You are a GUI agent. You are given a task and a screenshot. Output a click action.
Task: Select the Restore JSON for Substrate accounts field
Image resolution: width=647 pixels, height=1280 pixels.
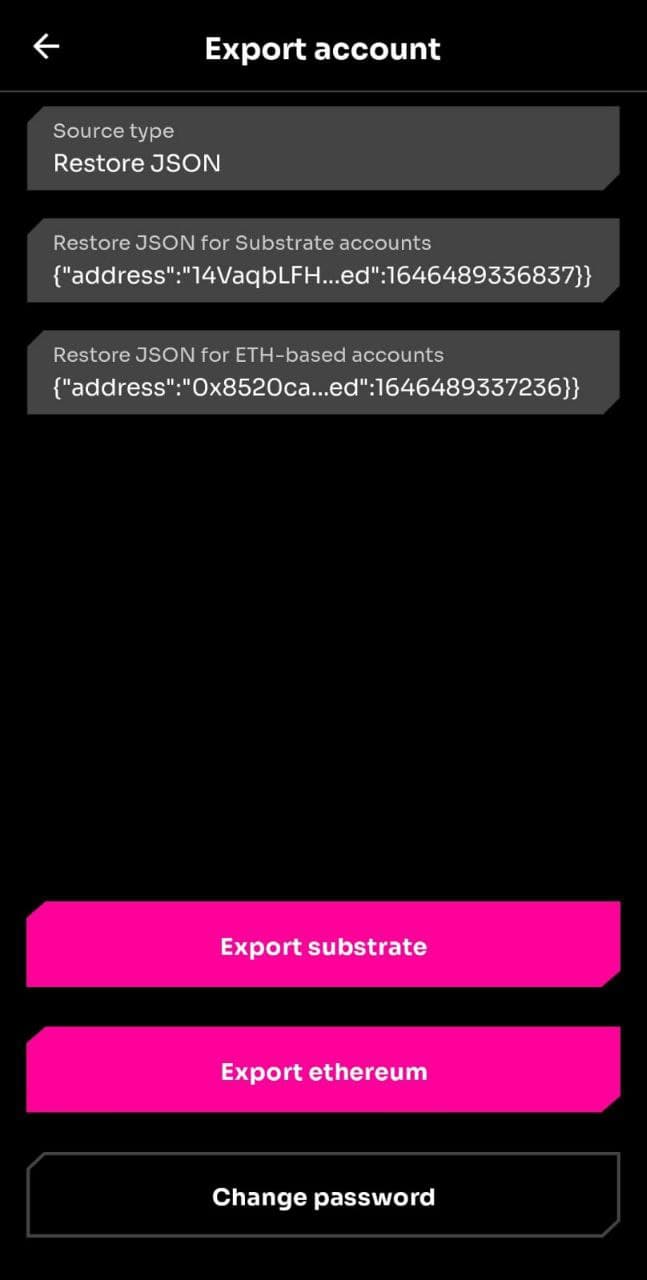coord(323,260)
